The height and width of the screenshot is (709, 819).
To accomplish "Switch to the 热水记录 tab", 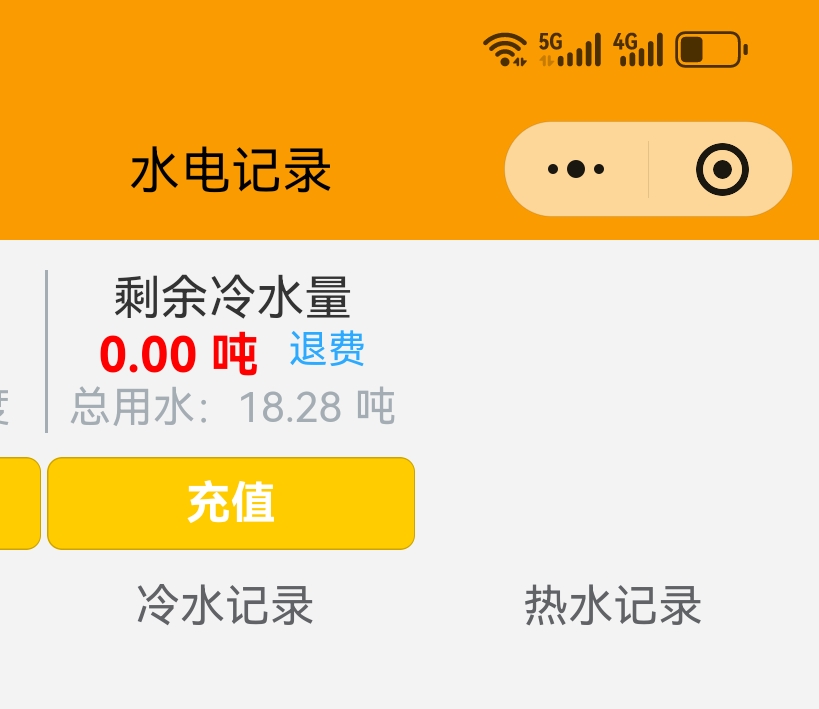I will pos(613,606).
